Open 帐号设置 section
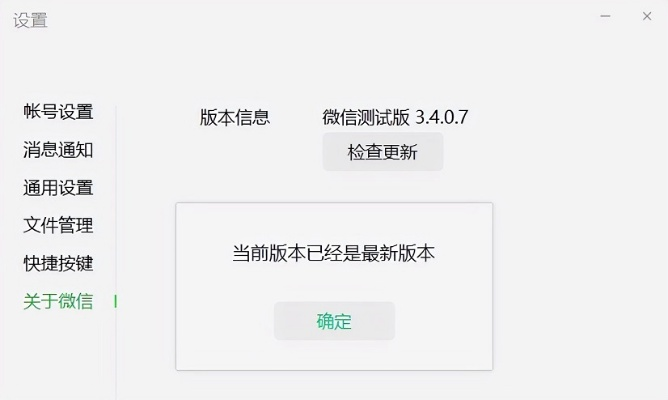The image size is (668, 400). click(x=58, y=111)
